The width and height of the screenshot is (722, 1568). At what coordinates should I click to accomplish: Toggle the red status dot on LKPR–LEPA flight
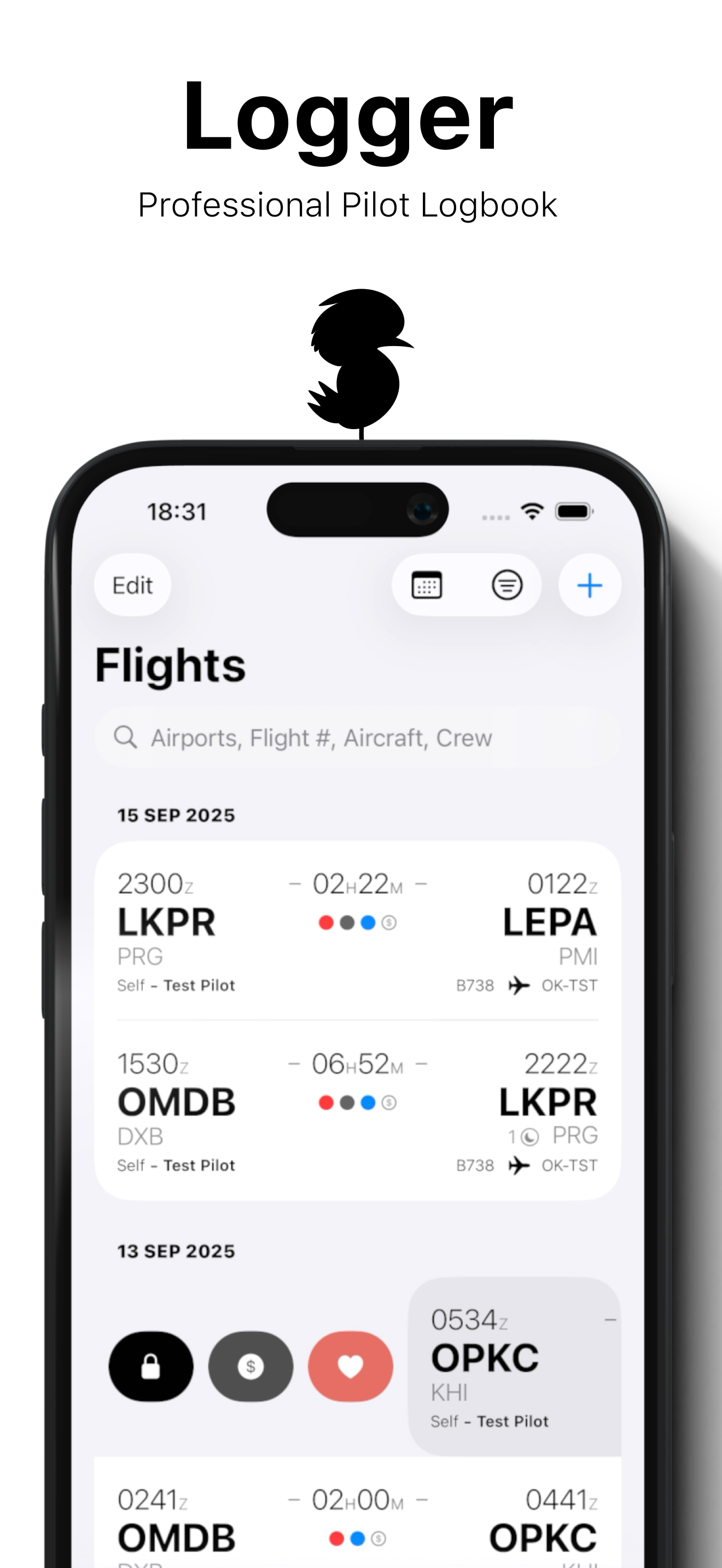[325, 922]
